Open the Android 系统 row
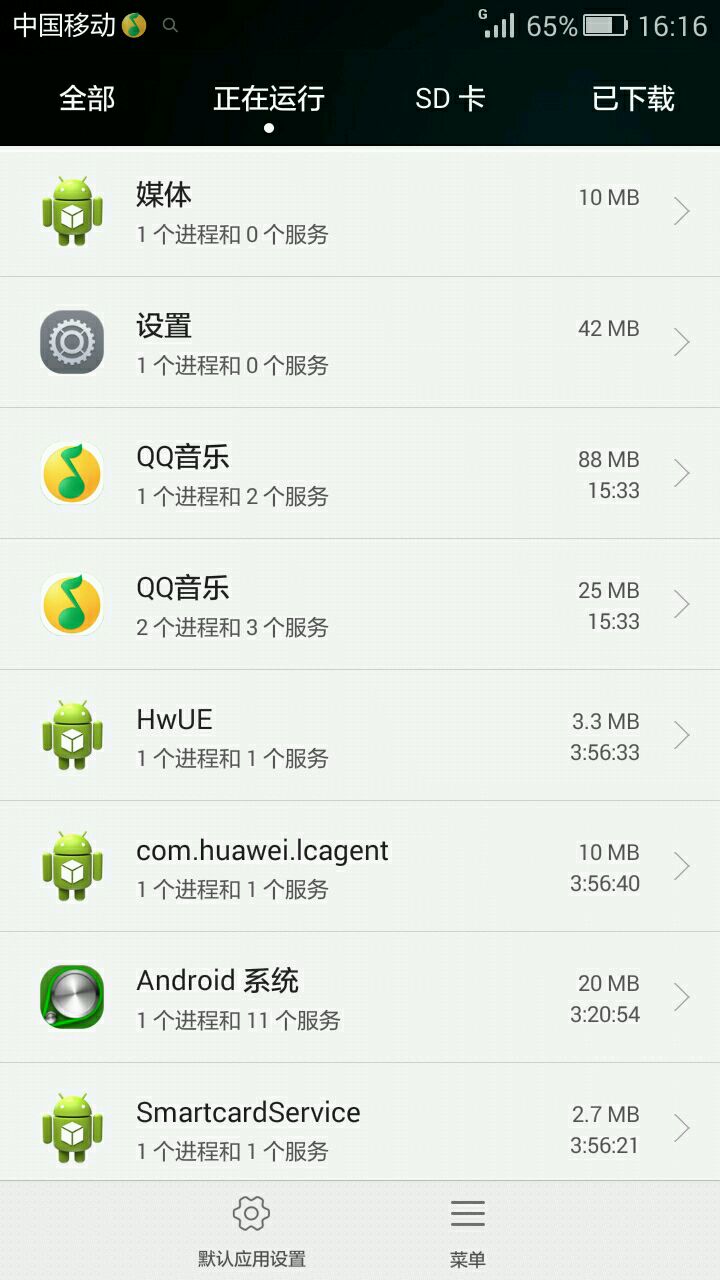 point(360,998)
